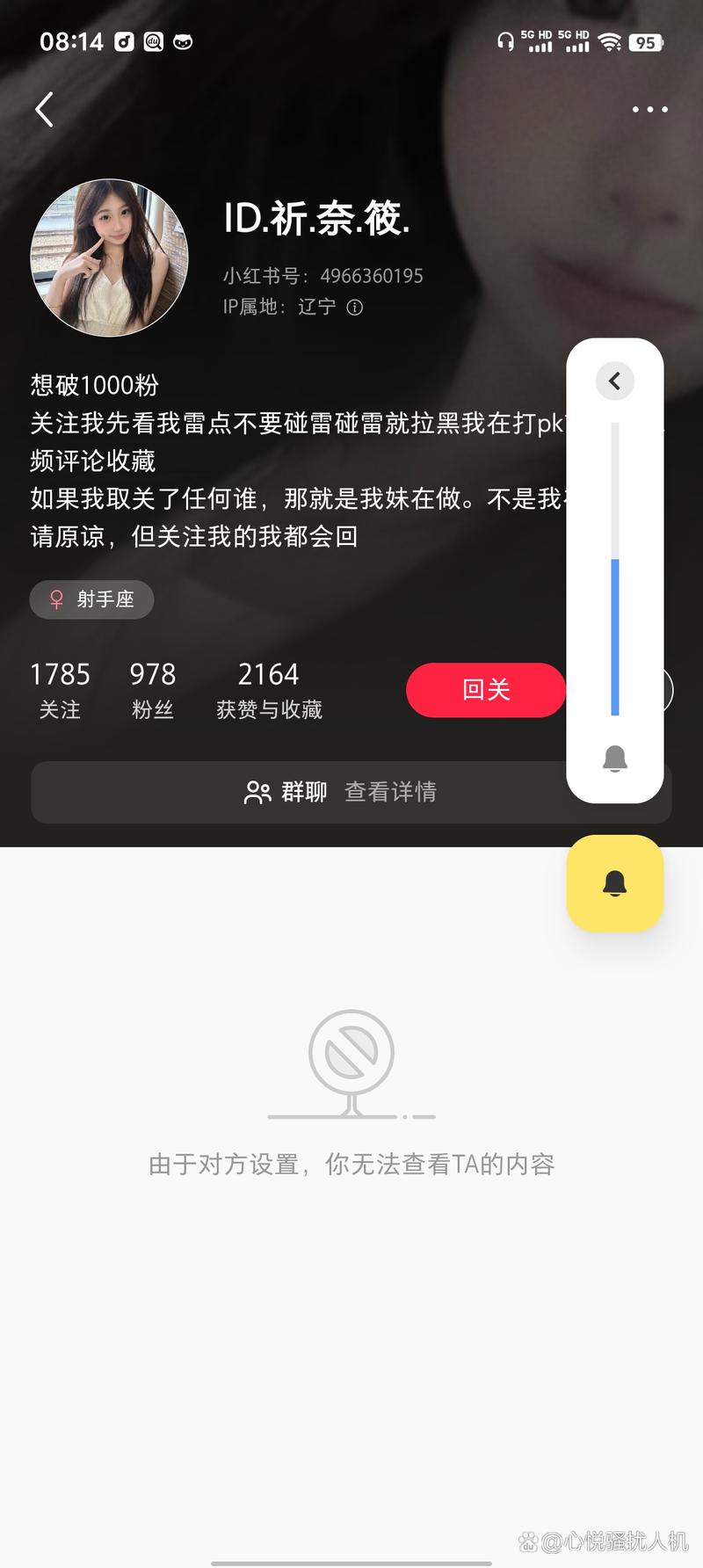View 2164 获赞与收藏 details
The height and width of the screenshot is (1568, 703).
[x=269, y=690]
